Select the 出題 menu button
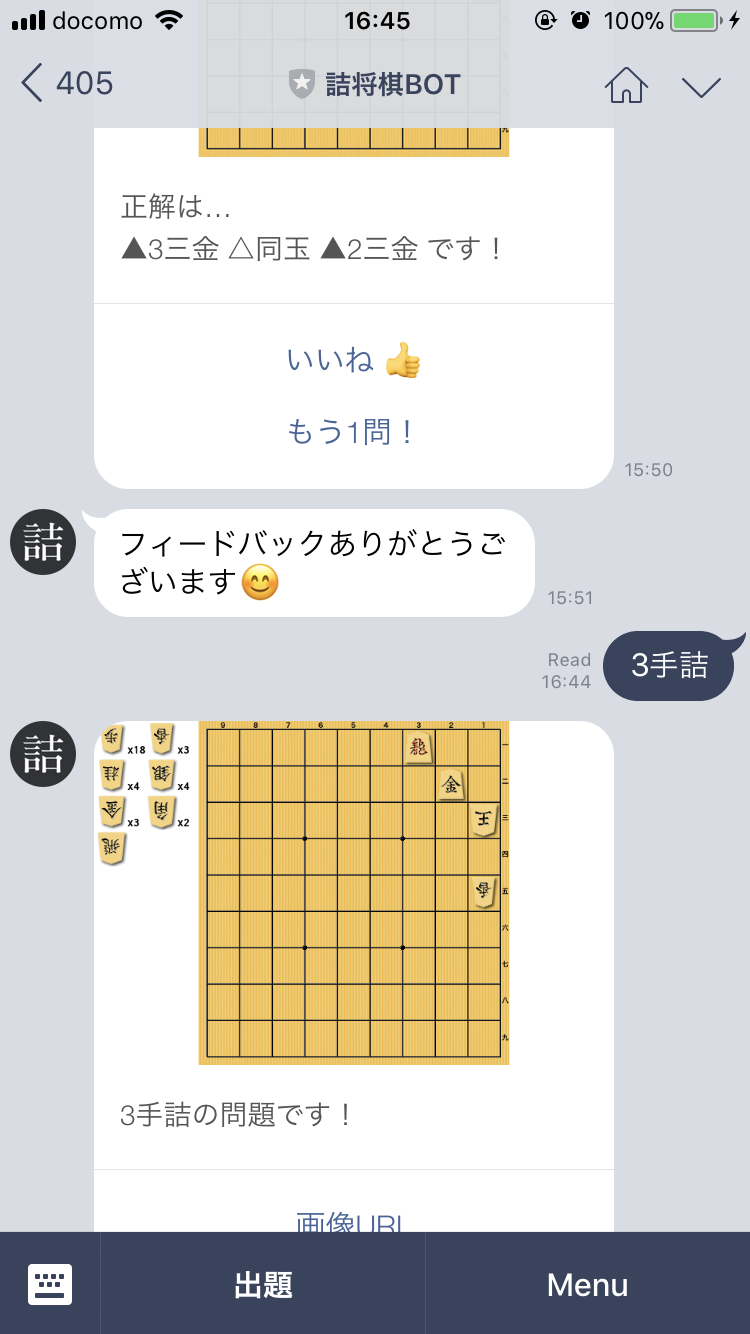 click(263, 1285)
